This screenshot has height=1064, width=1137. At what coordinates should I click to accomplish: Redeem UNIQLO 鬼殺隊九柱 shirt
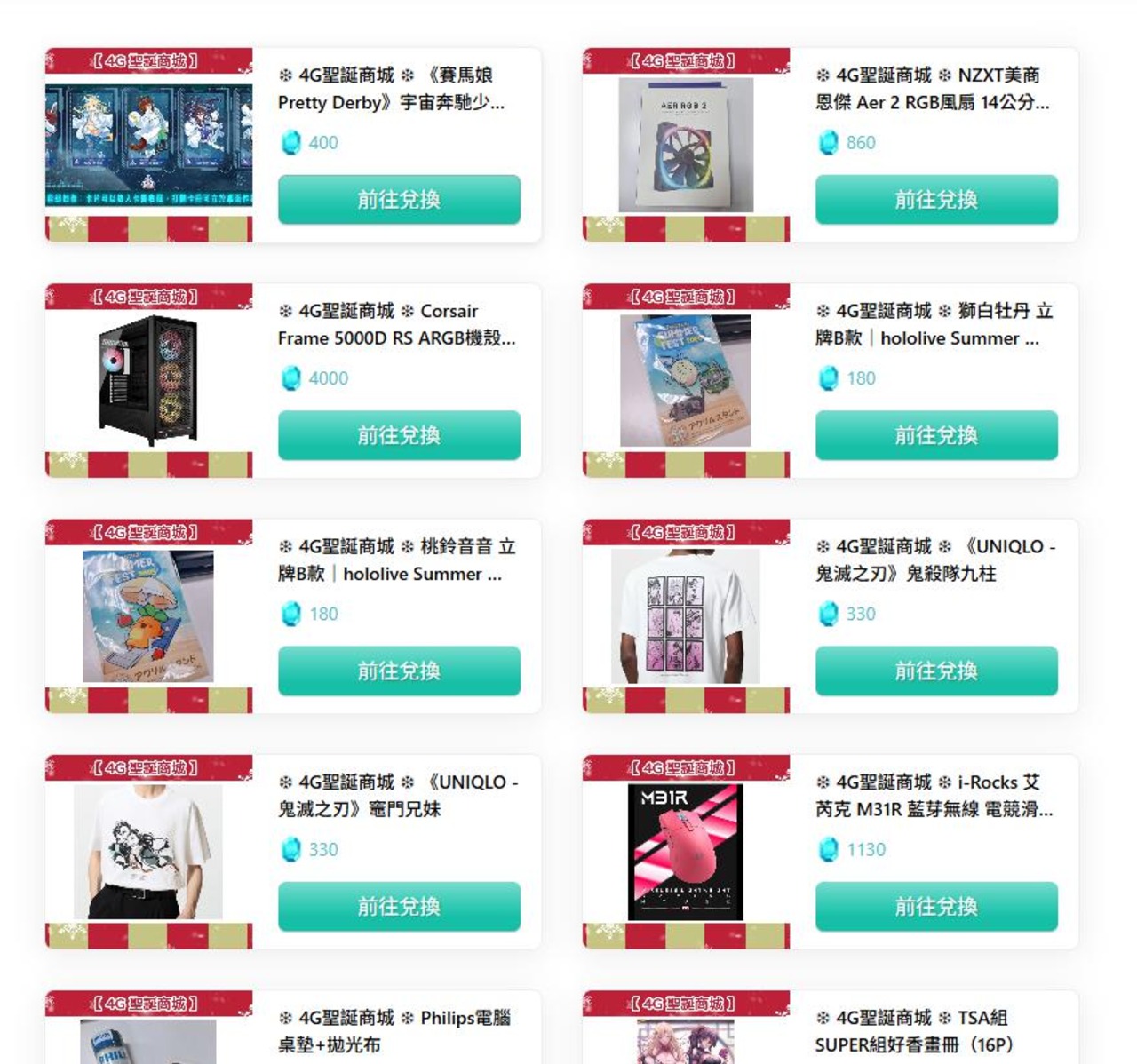[x=936, y=671]
